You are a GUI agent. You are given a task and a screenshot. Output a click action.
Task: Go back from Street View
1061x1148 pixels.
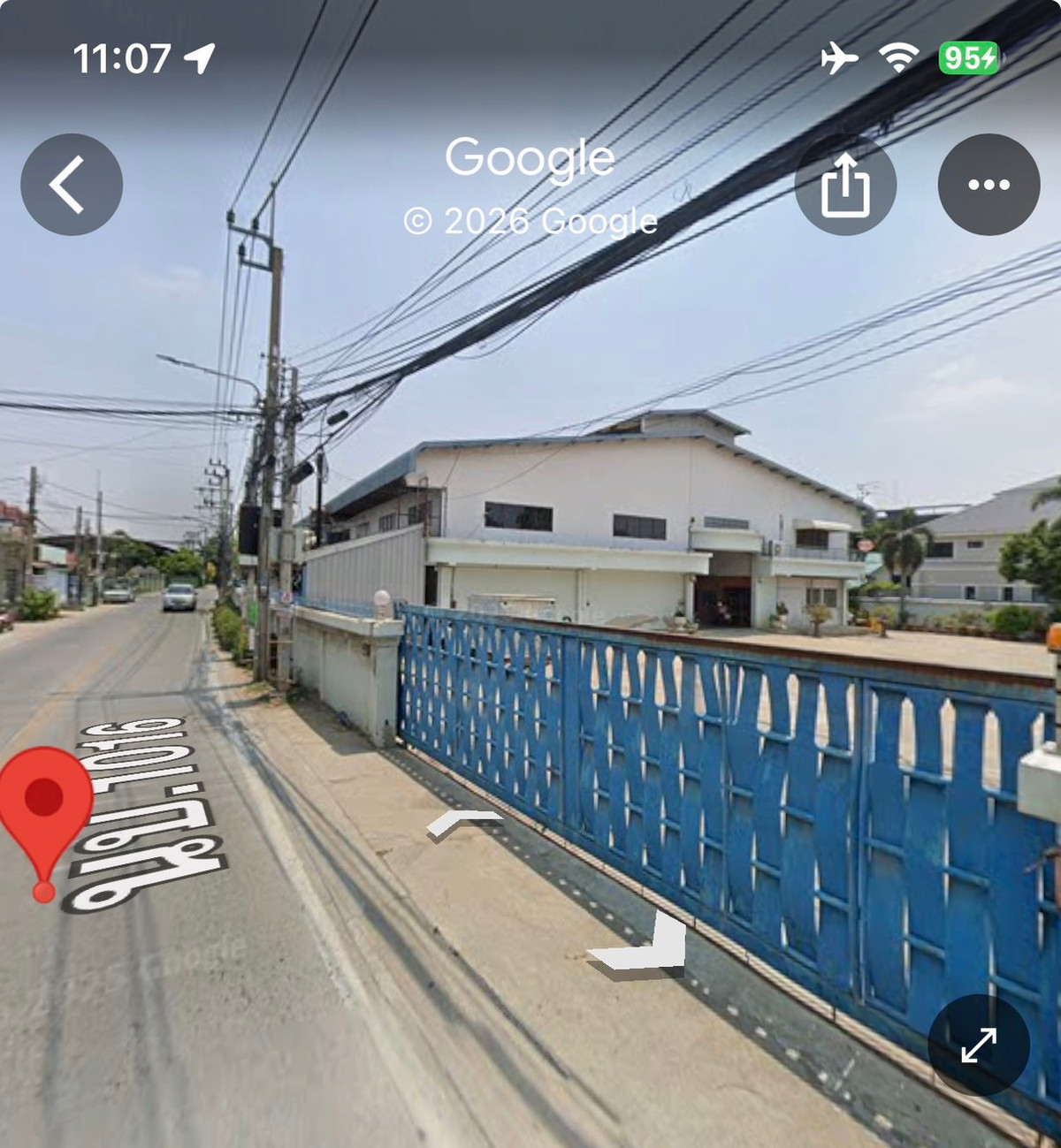click(x=72, y=185)
